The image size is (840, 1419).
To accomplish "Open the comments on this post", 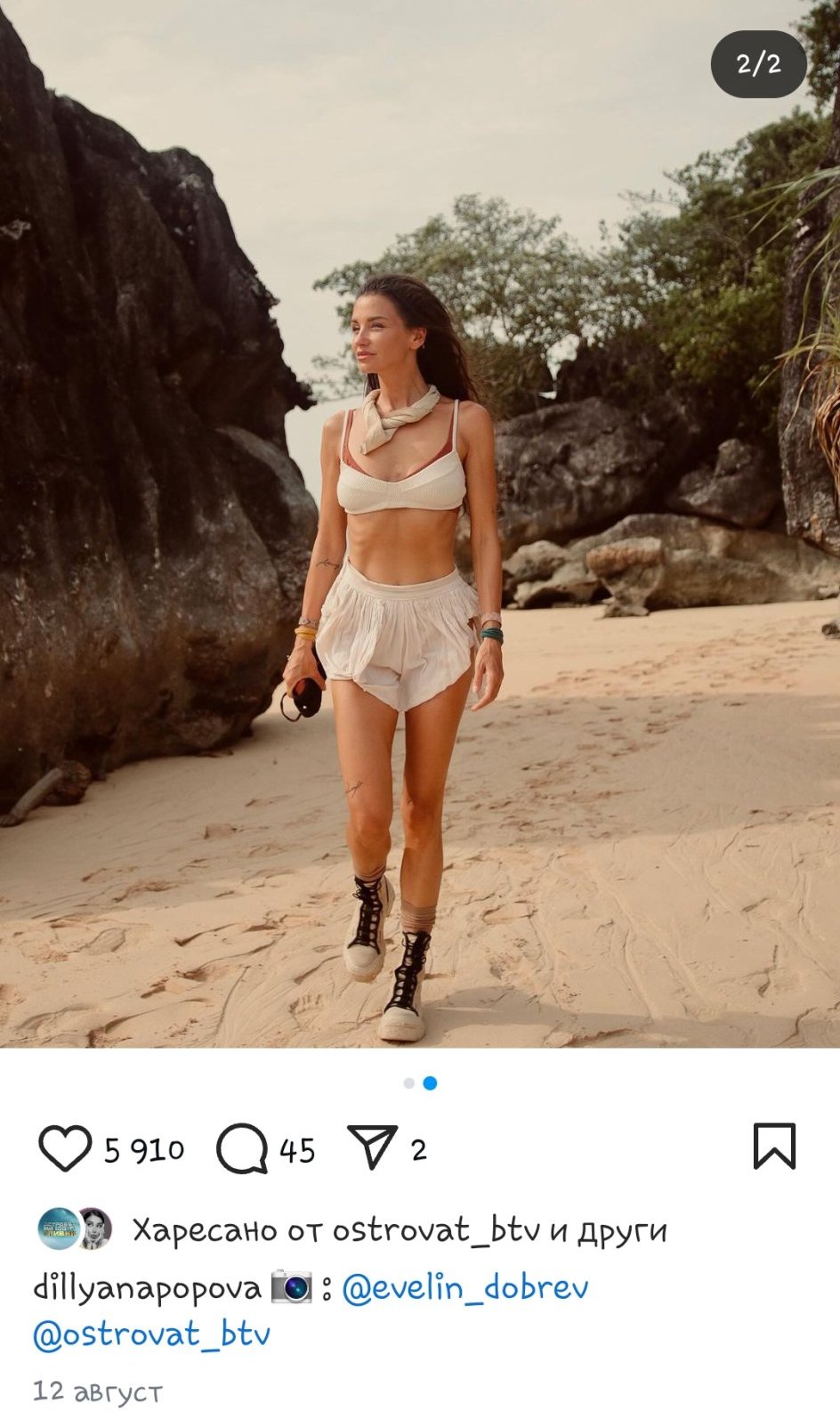I will [x=242, y=1148].
